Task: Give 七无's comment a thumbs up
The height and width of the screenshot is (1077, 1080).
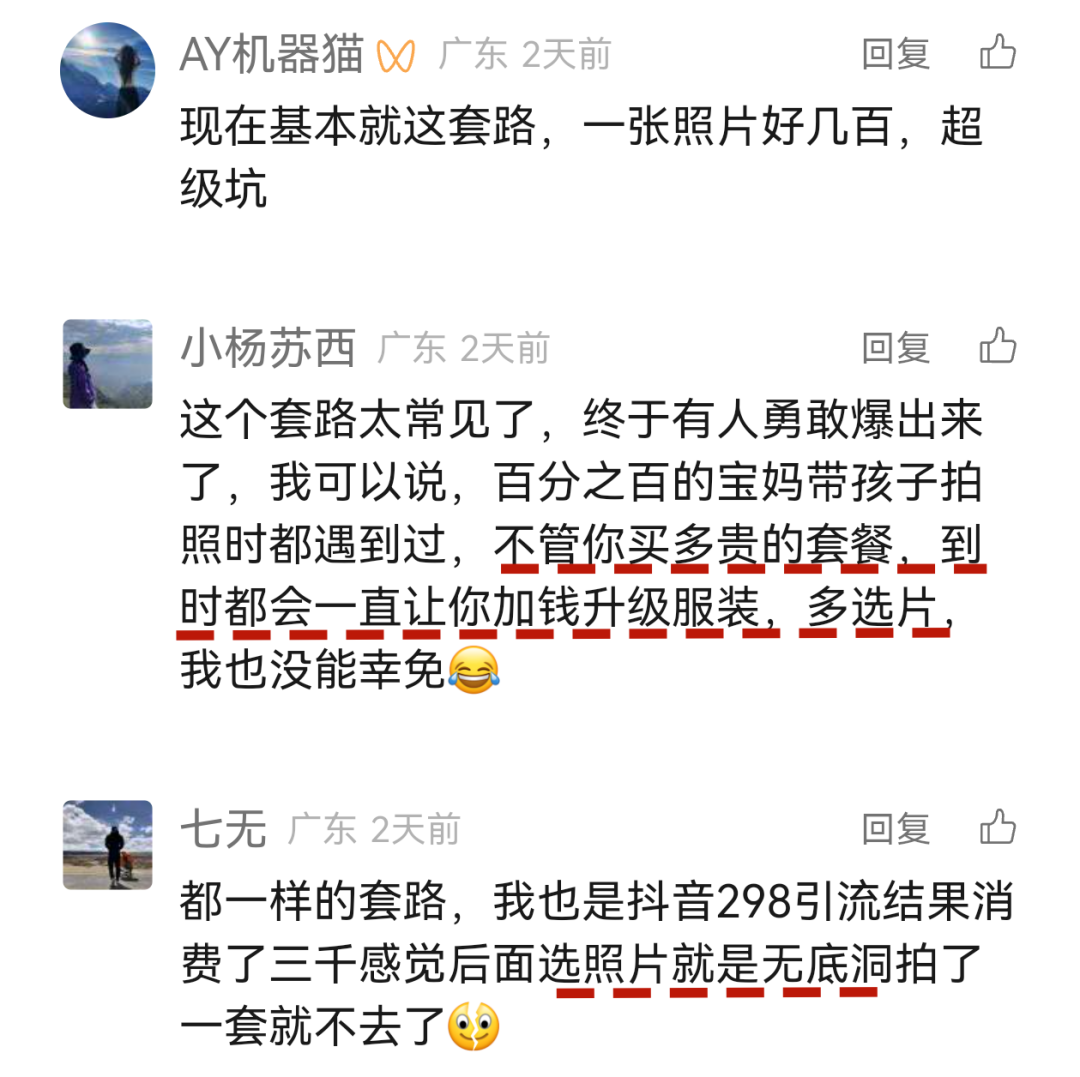Action: 997,827
